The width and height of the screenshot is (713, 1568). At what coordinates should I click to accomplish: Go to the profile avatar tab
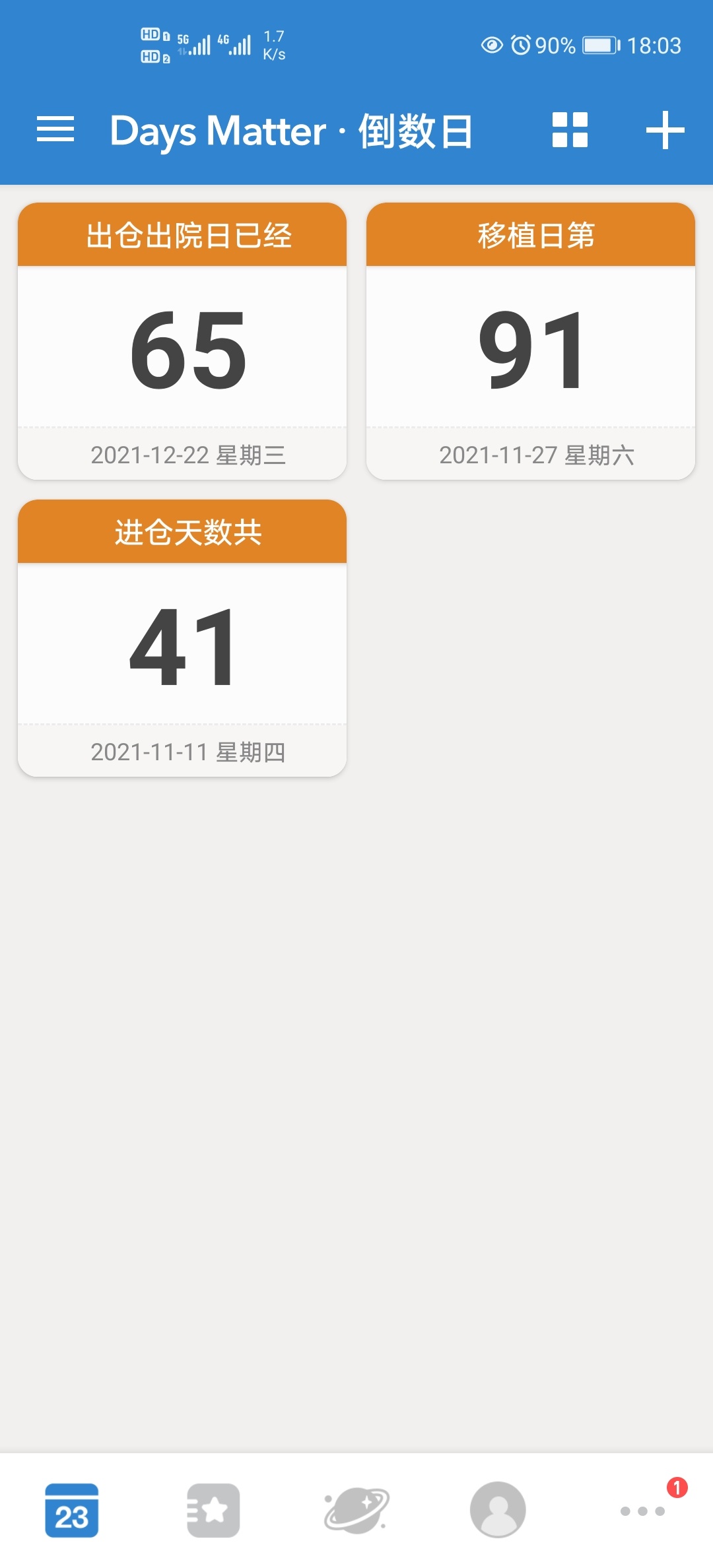tap(498, 1510)
